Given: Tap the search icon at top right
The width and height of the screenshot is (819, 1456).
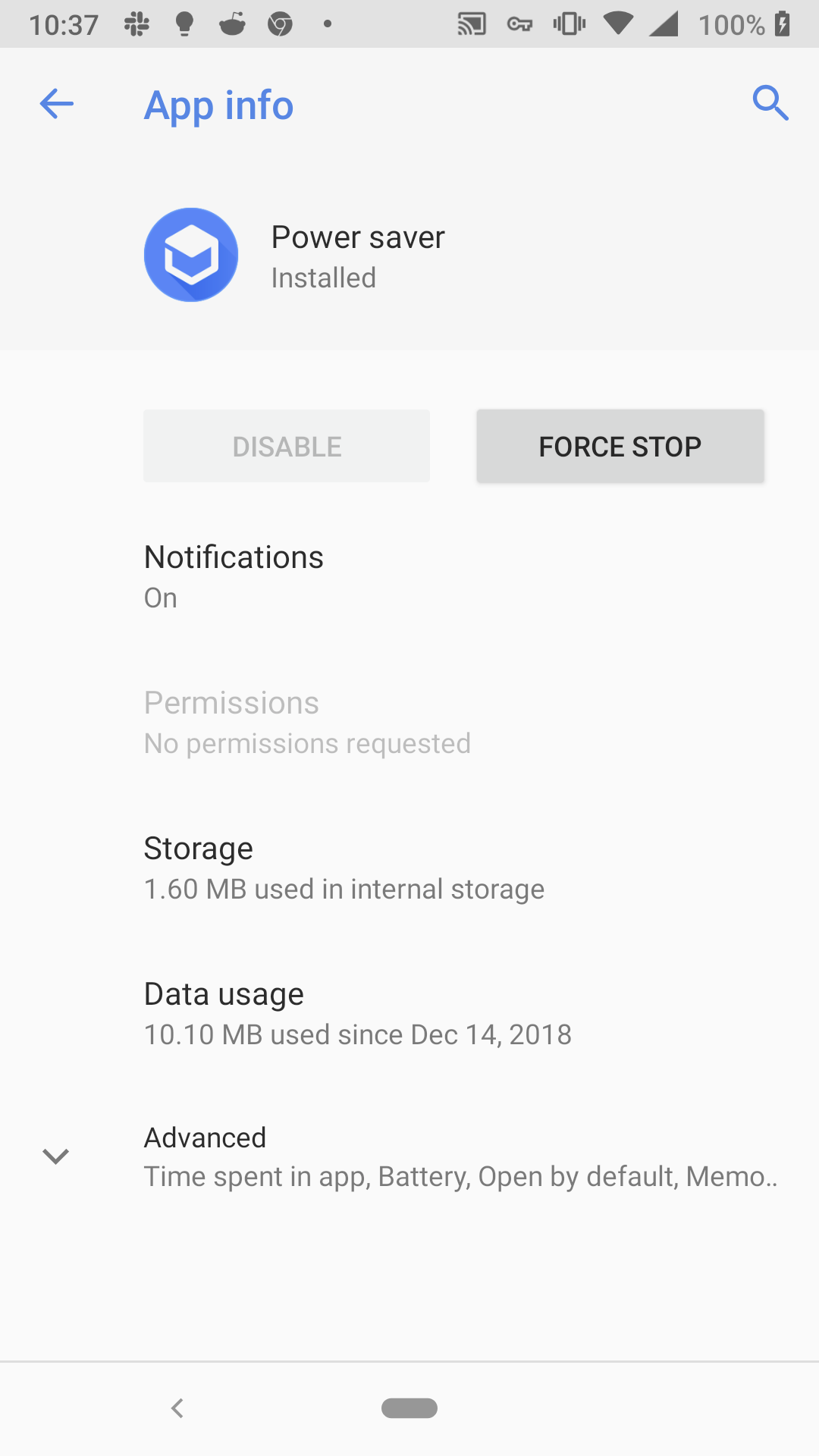Looking at the screenshot, I should pos(770,104).
